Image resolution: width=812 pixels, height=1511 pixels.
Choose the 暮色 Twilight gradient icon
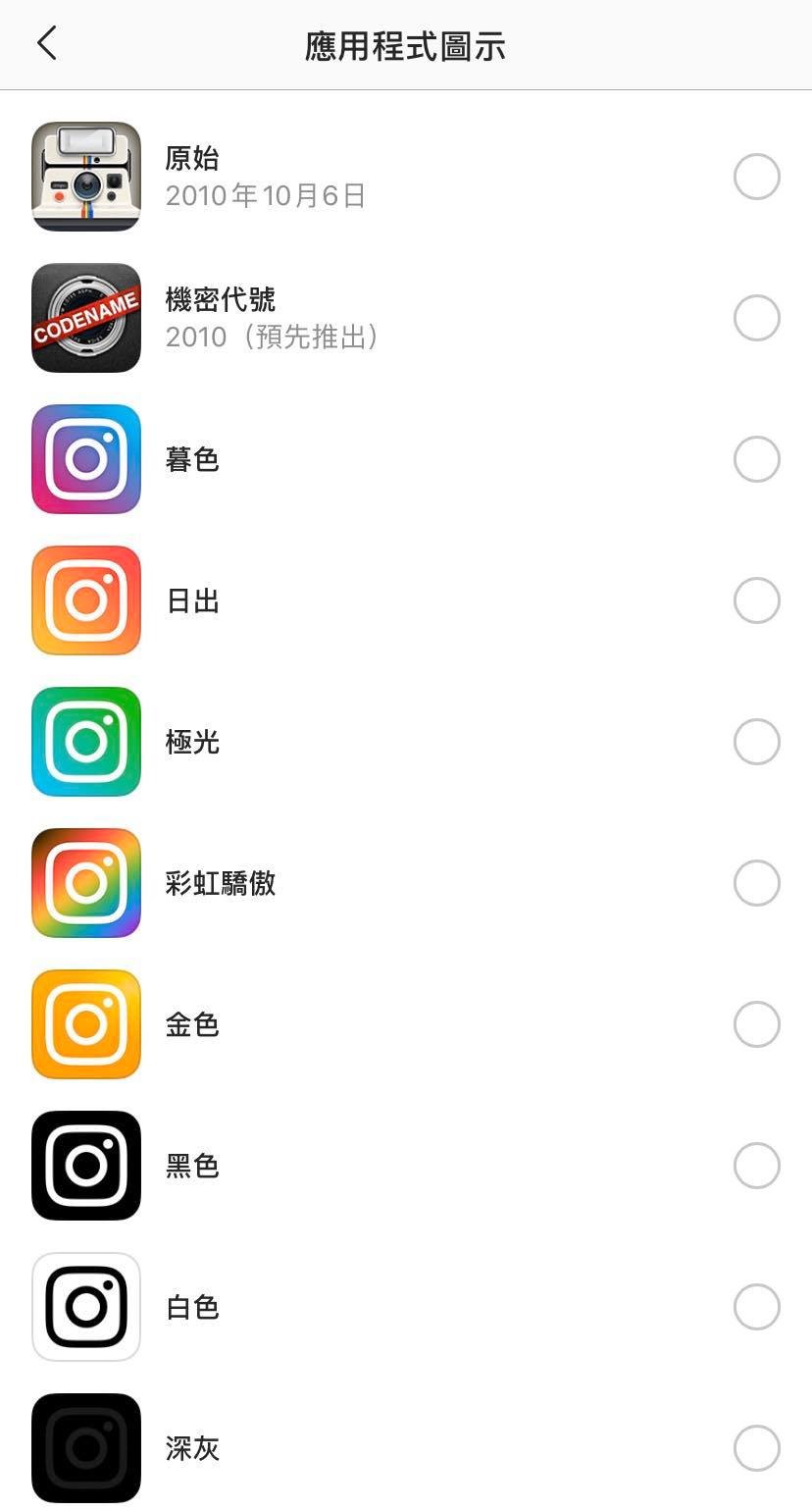pos(85,459)
